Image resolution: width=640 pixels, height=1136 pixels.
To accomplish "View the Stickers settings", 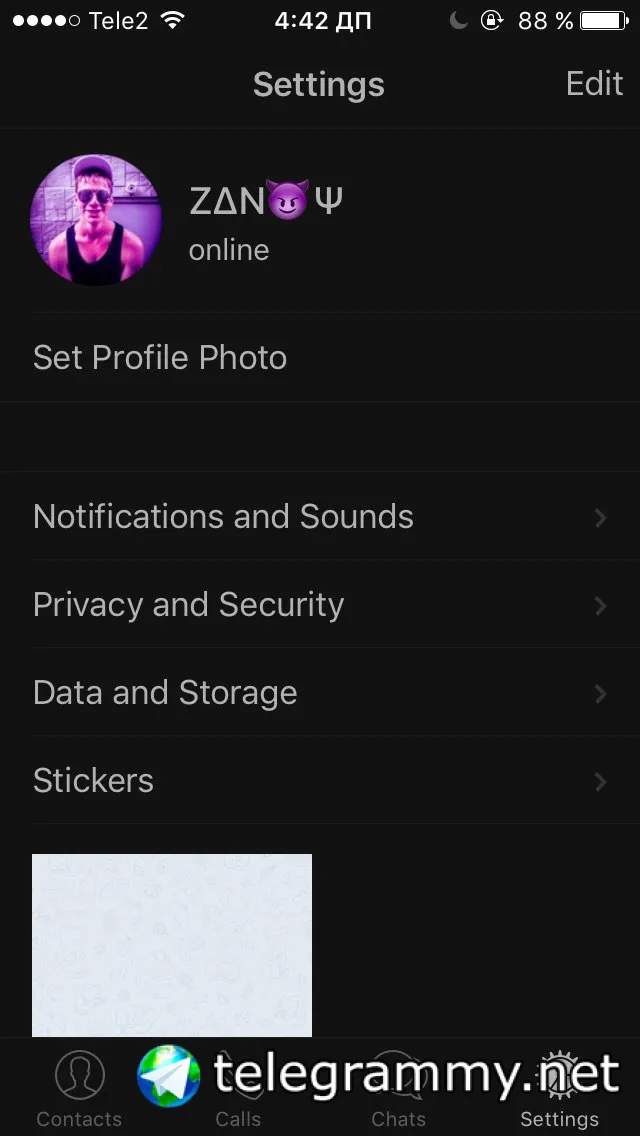I will (x=320, y=781).
